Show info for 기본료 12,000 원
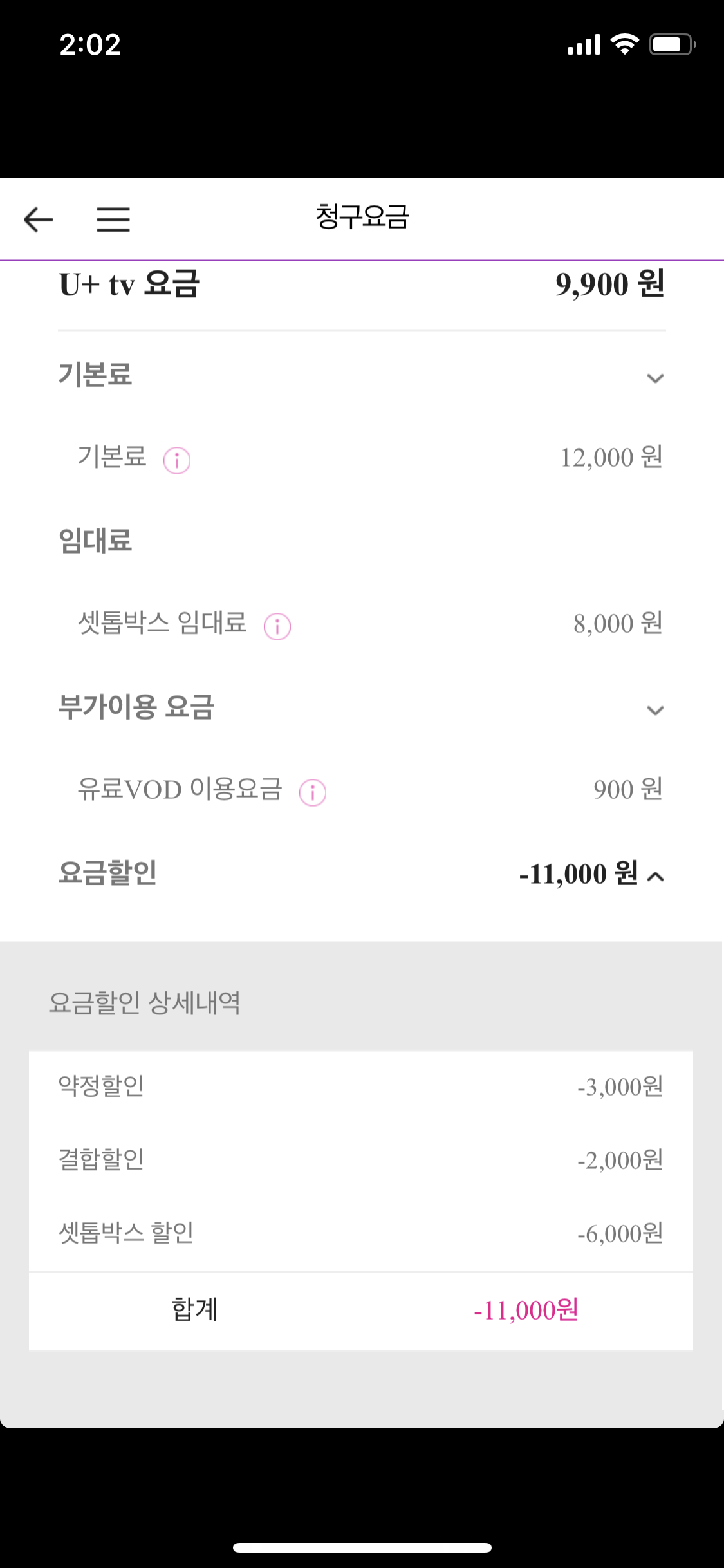The height and width of the screenshot is (1568, 724). pos(177,461)
